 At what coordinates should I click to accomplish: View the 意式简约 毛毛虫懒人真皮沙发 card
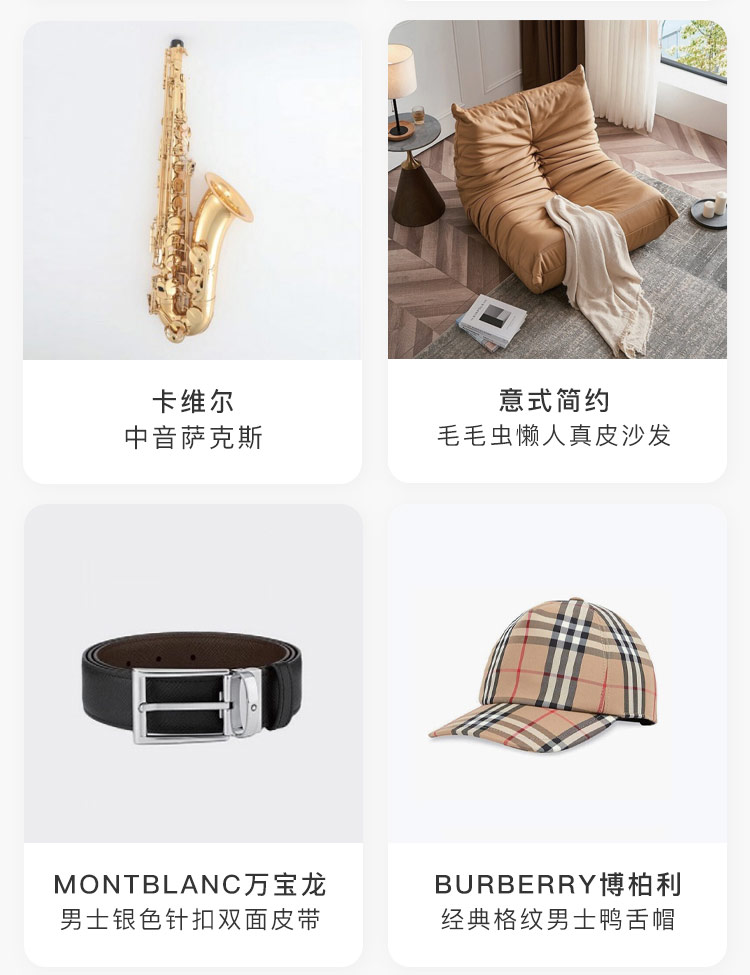pyautogui.click(x=557, y=250)
